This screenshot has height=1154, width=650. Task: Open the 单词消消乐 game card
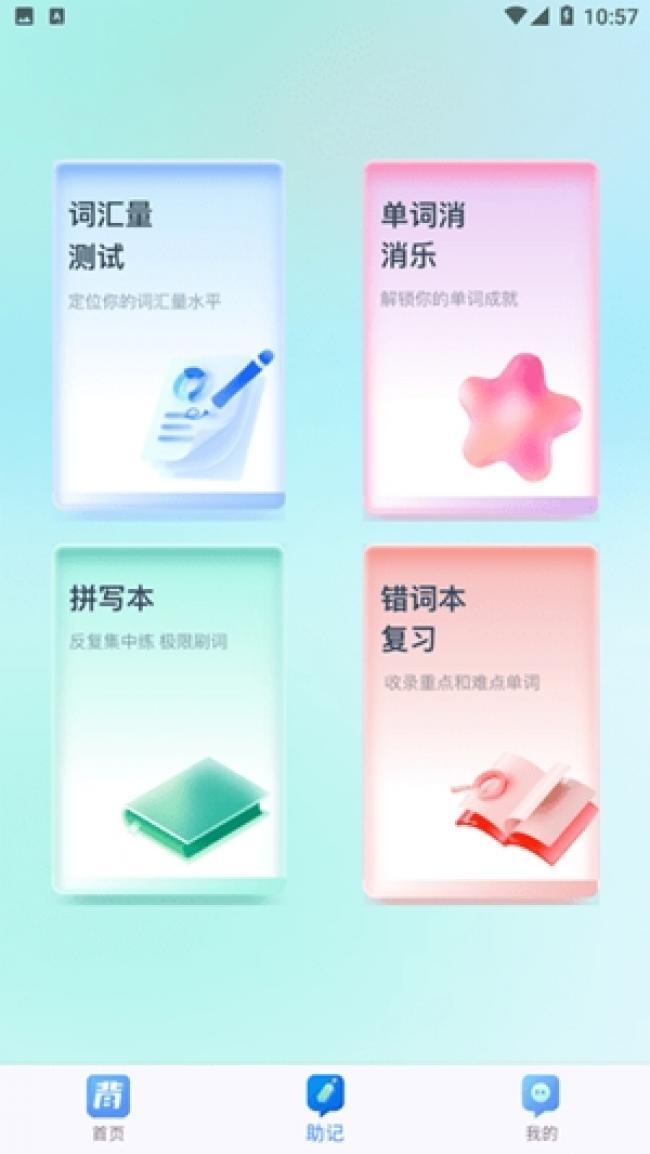click(481, 337)
